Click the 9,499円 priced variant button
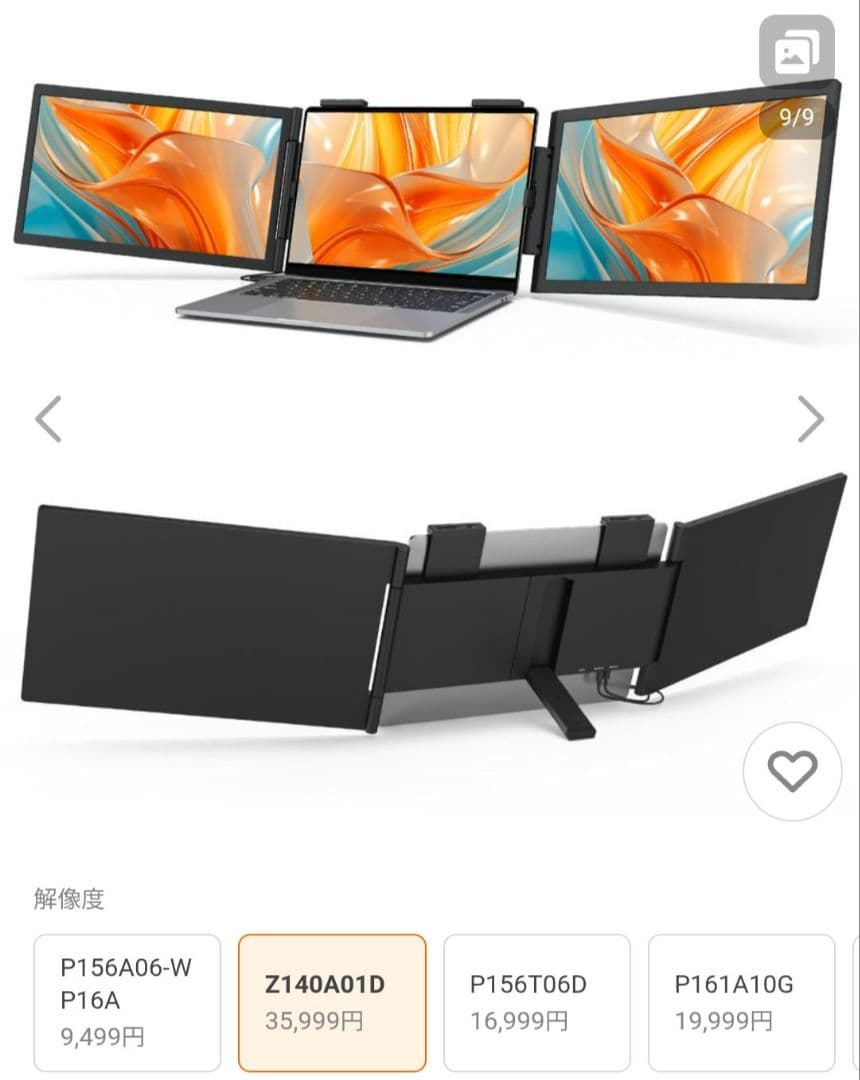Screen dimensions: 860x1080 (x=126, y=1001)
